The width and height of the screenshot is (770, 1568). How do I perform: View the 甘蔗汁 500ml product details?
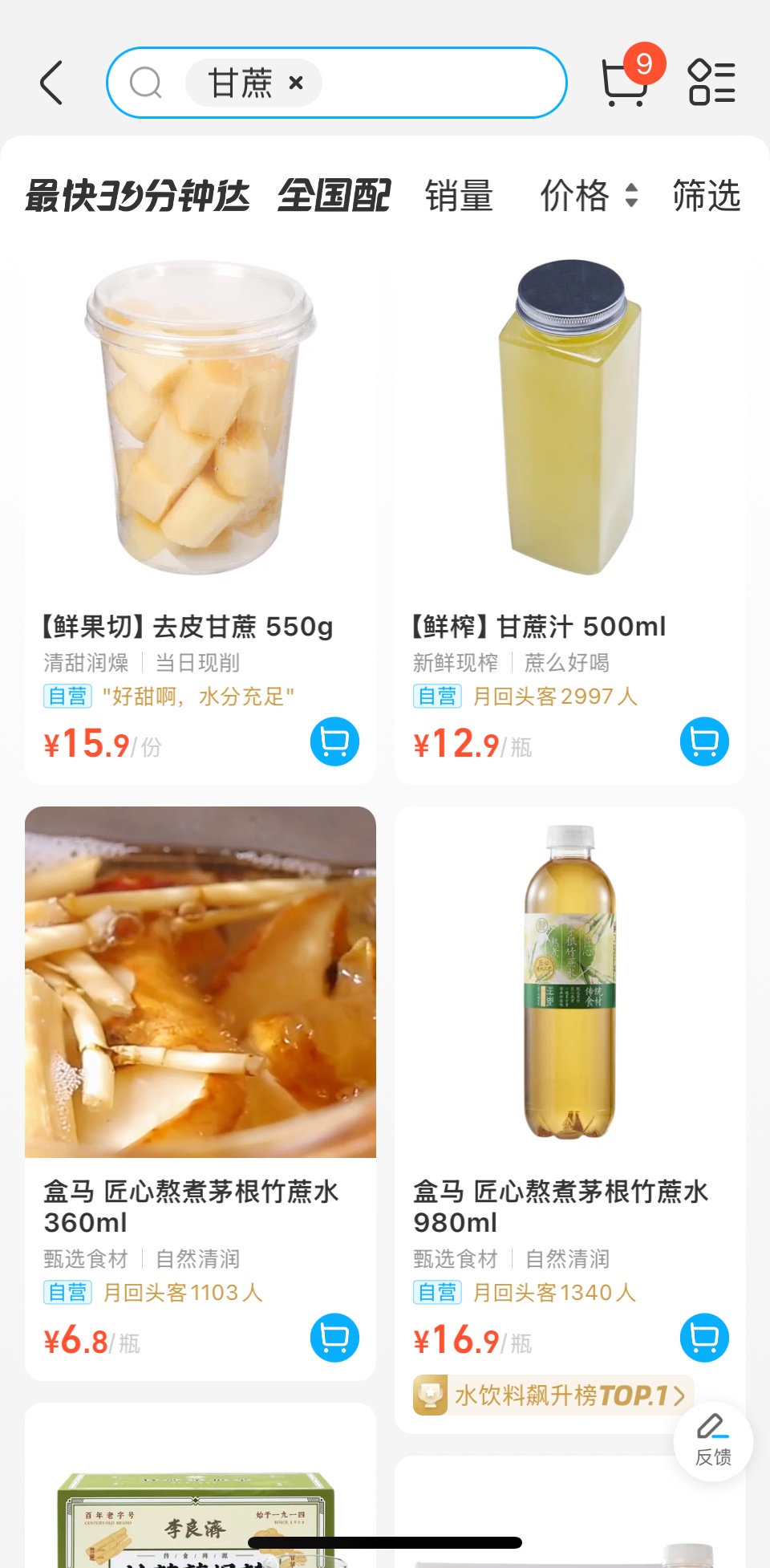coord(569,449)
